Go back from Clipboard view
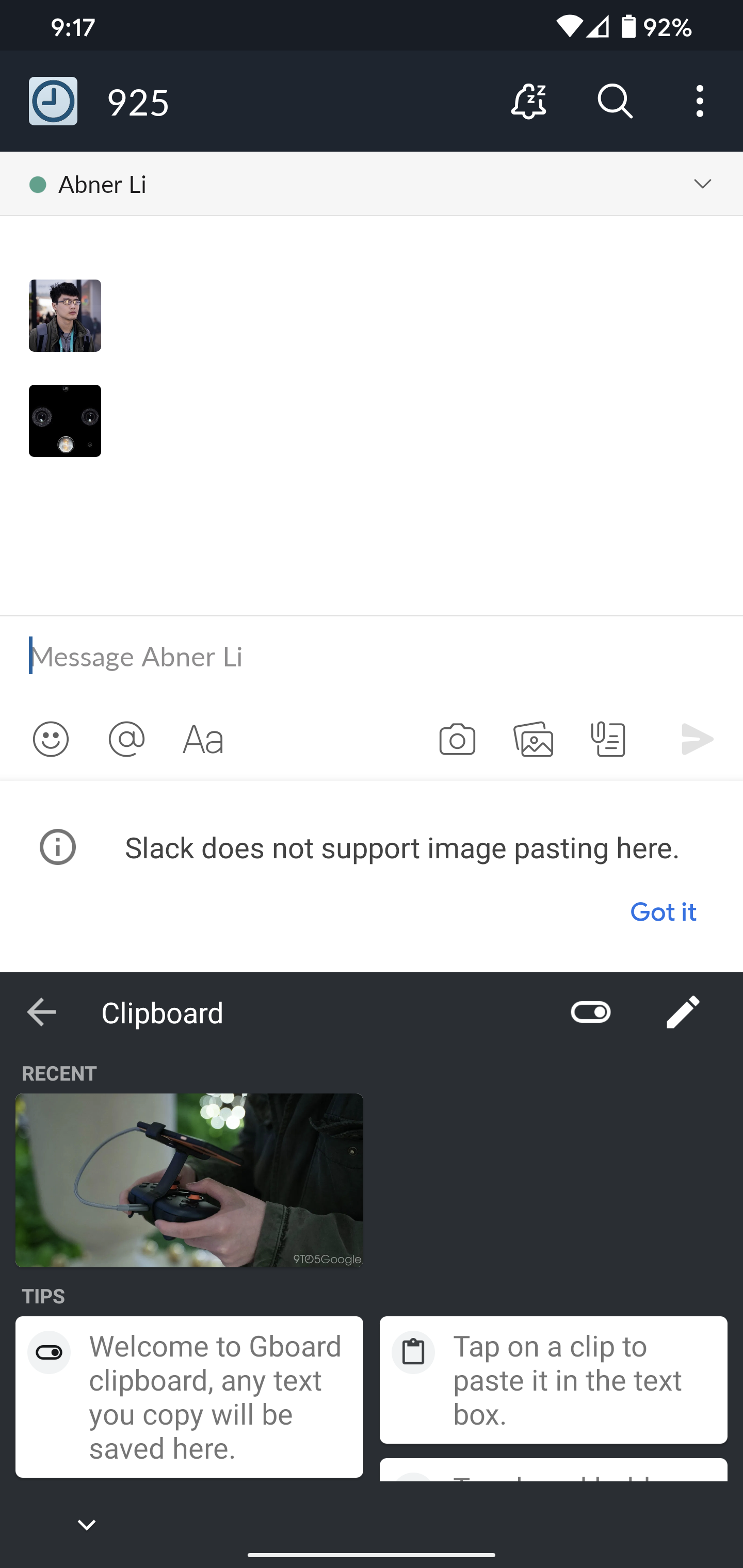Viewport: 743px width, 1568px height. 41,1012
